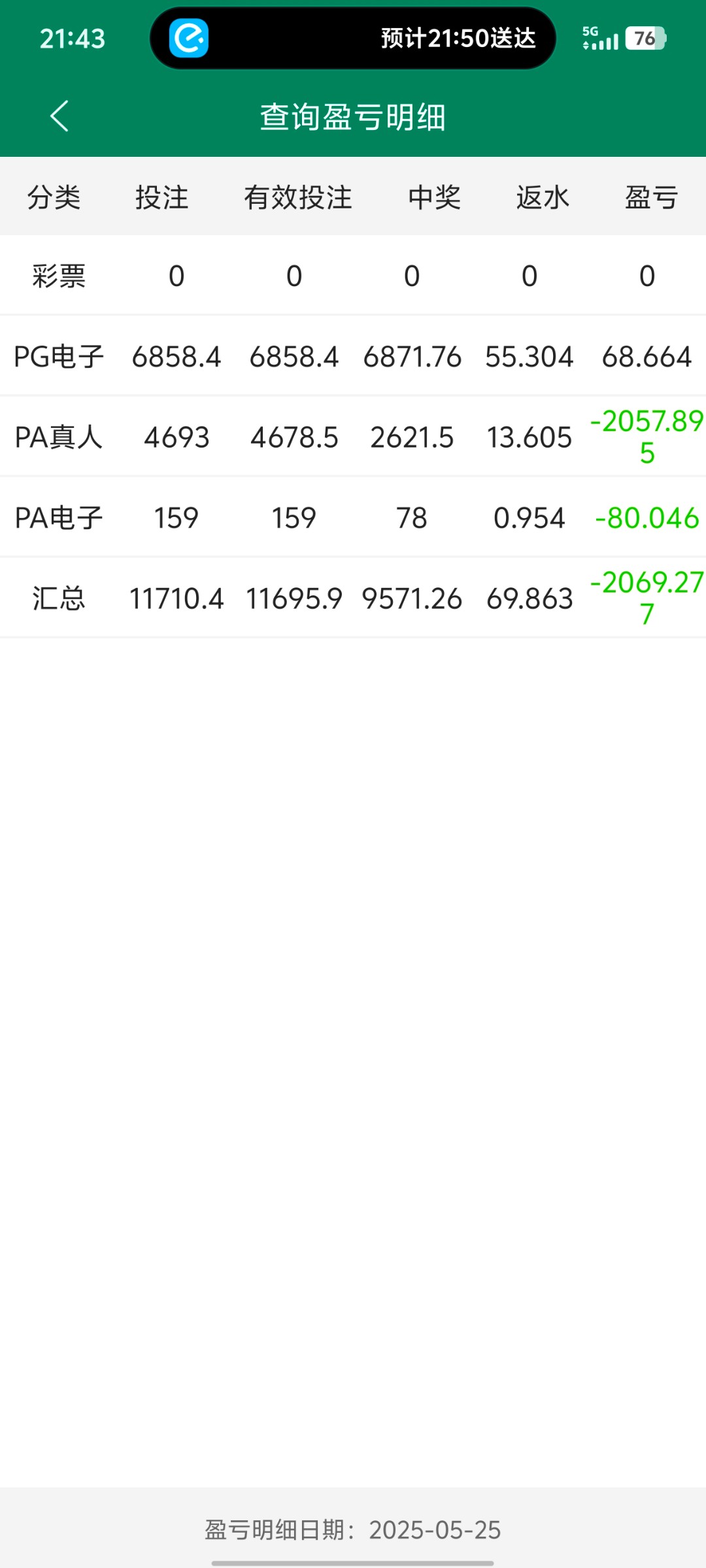Image resolution: width=706 pixels, height=1568 pixels.
Task: Open the delivery status pill 预计21:50送达
Action: [353, 39]
